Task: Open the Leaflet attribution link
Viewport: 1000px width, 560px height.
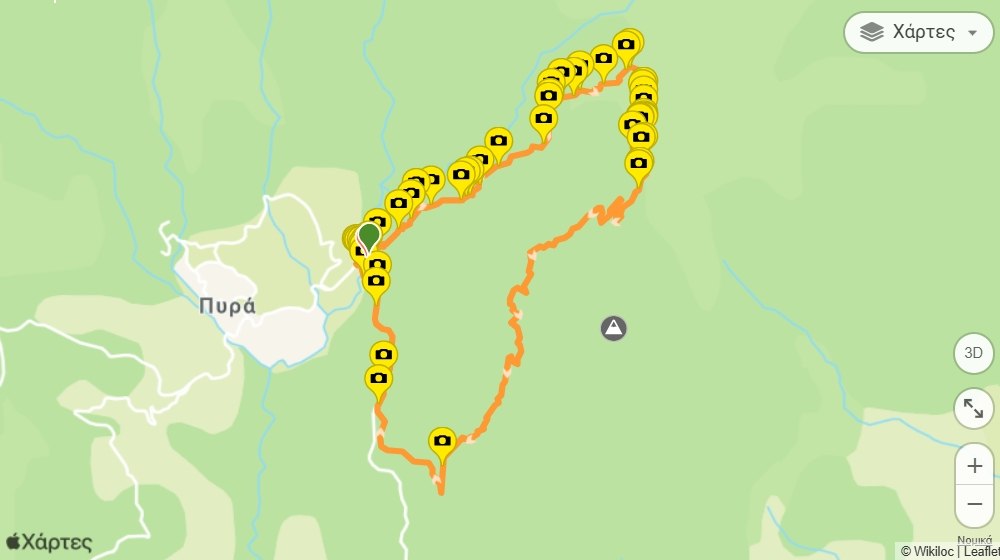Action: coord(981,551)
